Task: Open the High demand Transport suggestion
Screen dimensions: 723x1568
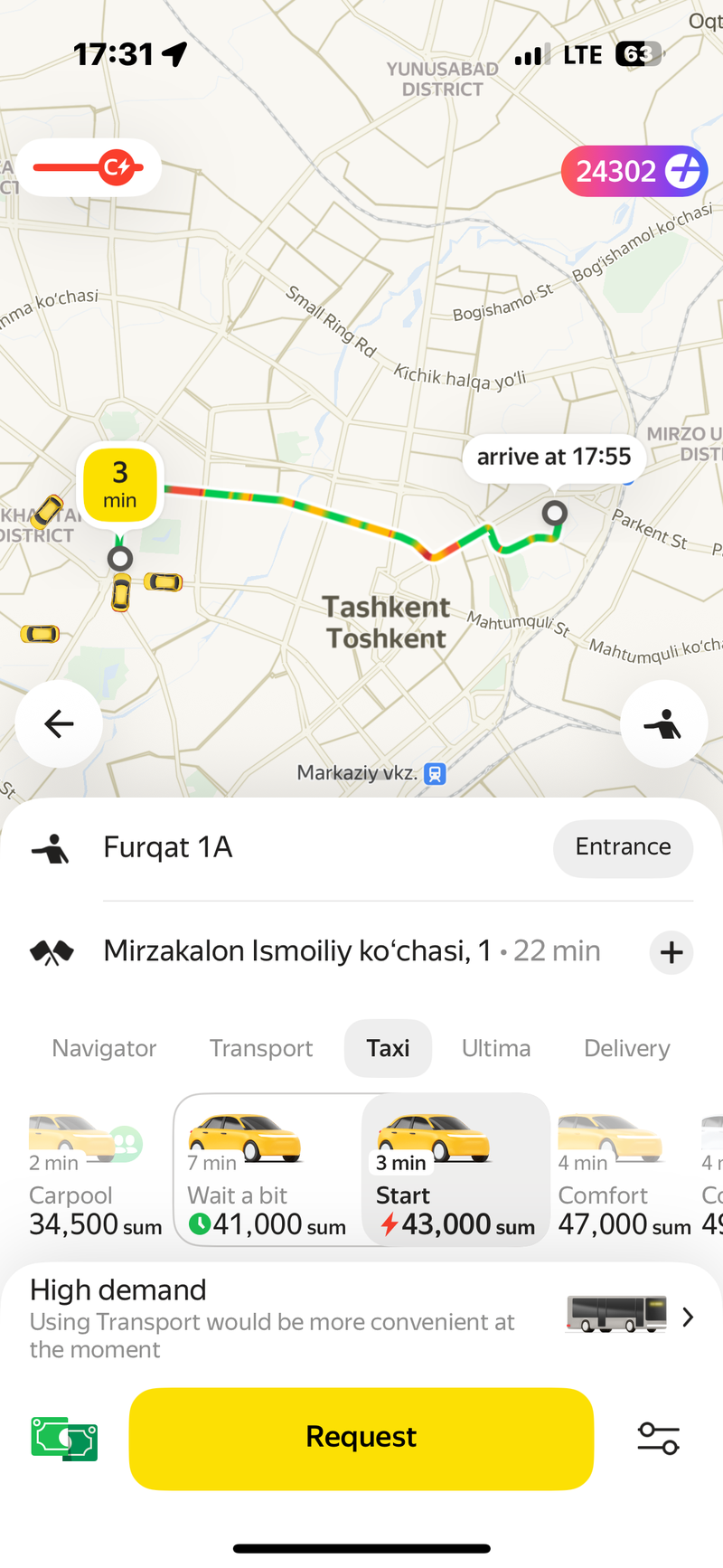Action: pyautogui.click(x=361, y=1318)
